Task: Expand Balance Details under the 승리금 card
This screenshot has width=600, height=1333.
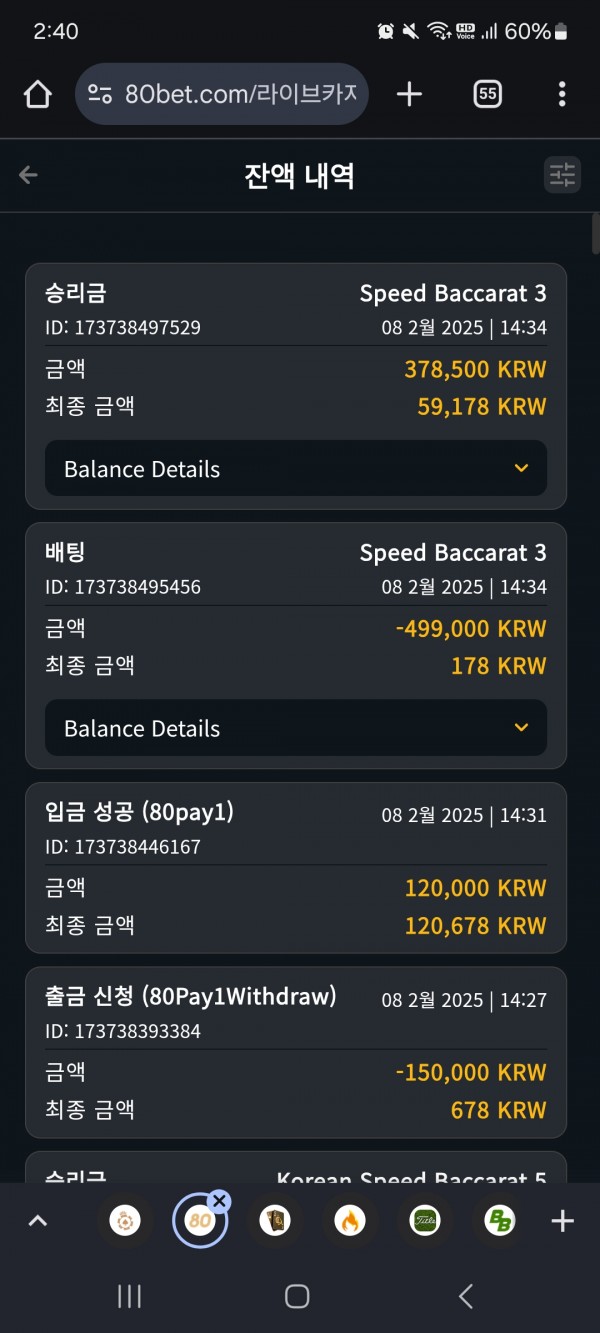Action: [296, 468]
